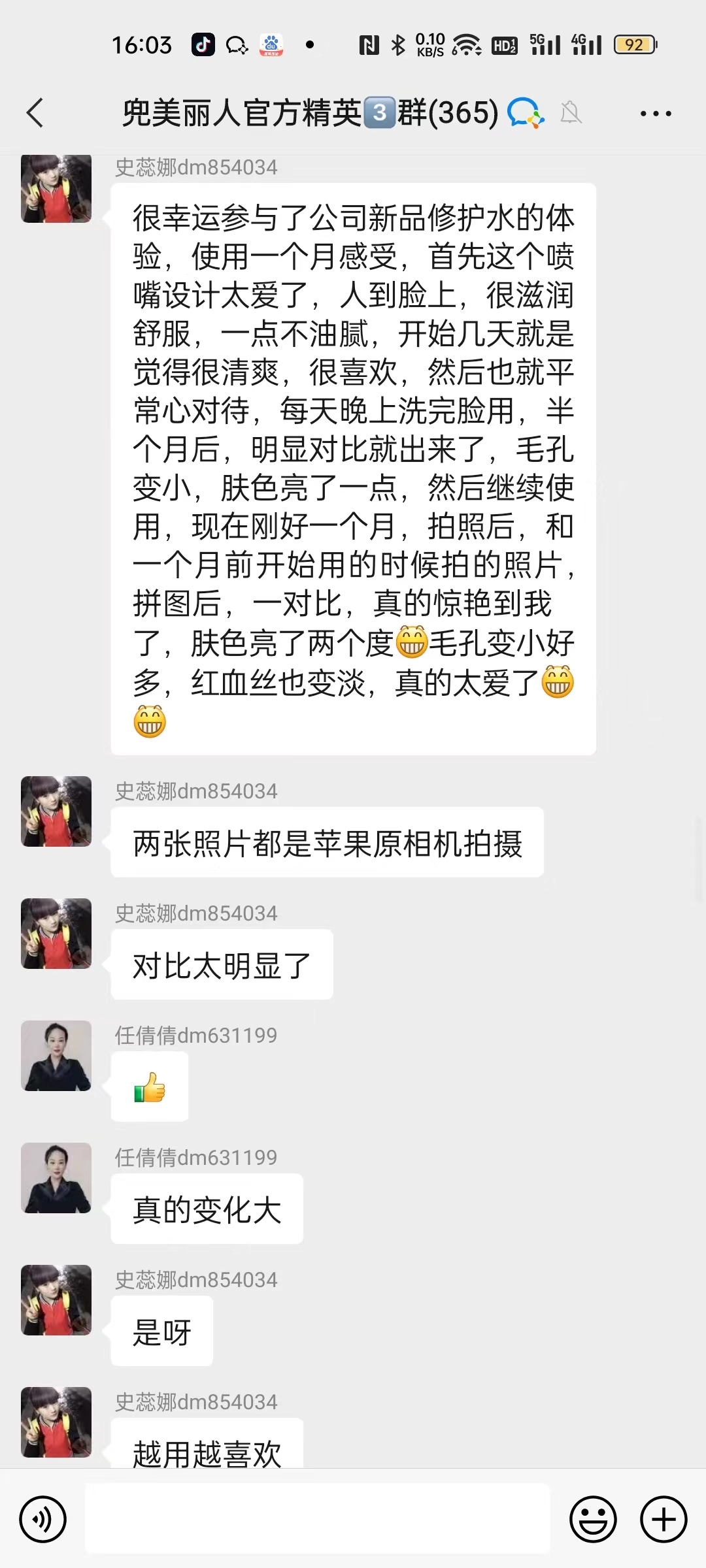The height and width of the screenshot is (1568, 706).
Task: Open the emoji picker
Action: [593, 1519]
